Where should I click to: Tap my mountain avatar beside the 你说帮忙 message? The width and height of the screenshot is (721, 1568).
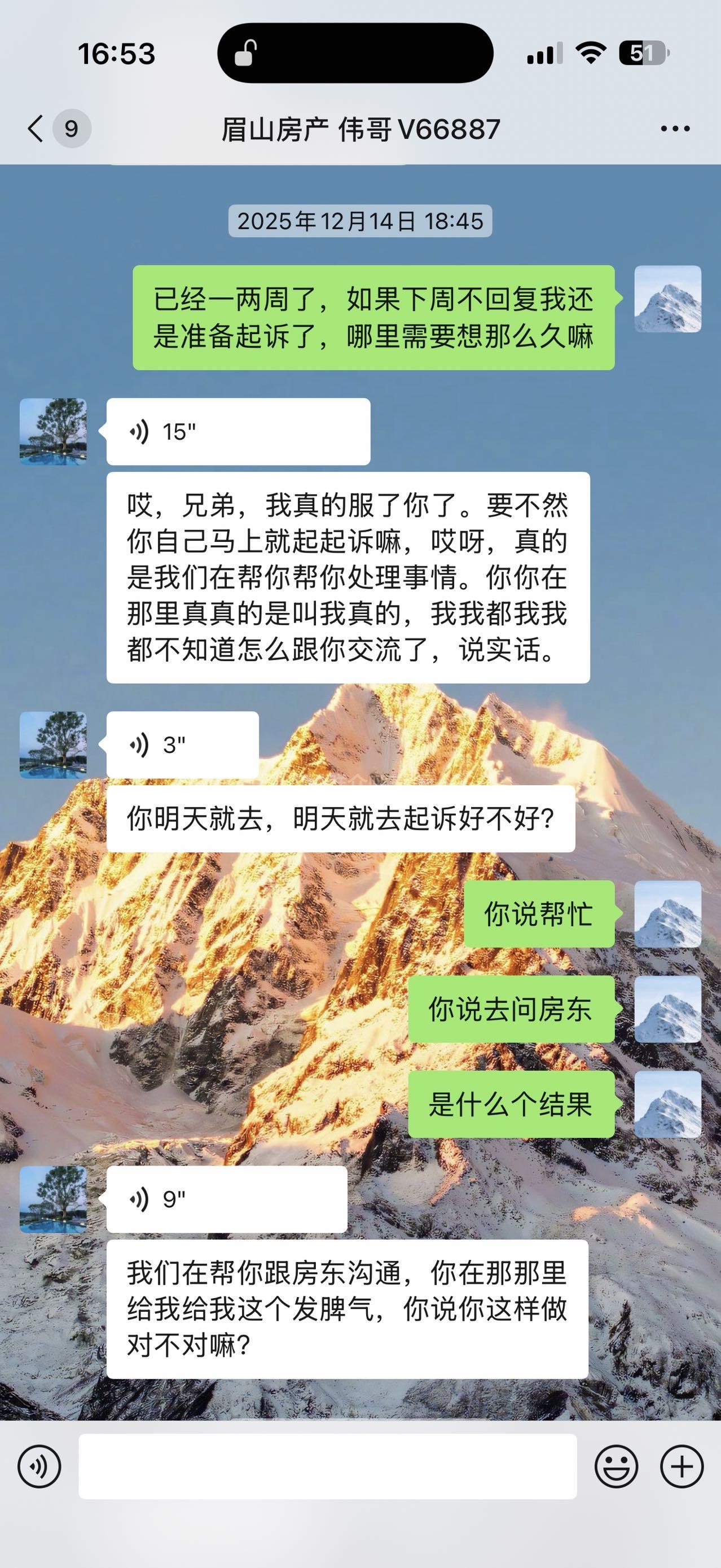tap(667, 914)
